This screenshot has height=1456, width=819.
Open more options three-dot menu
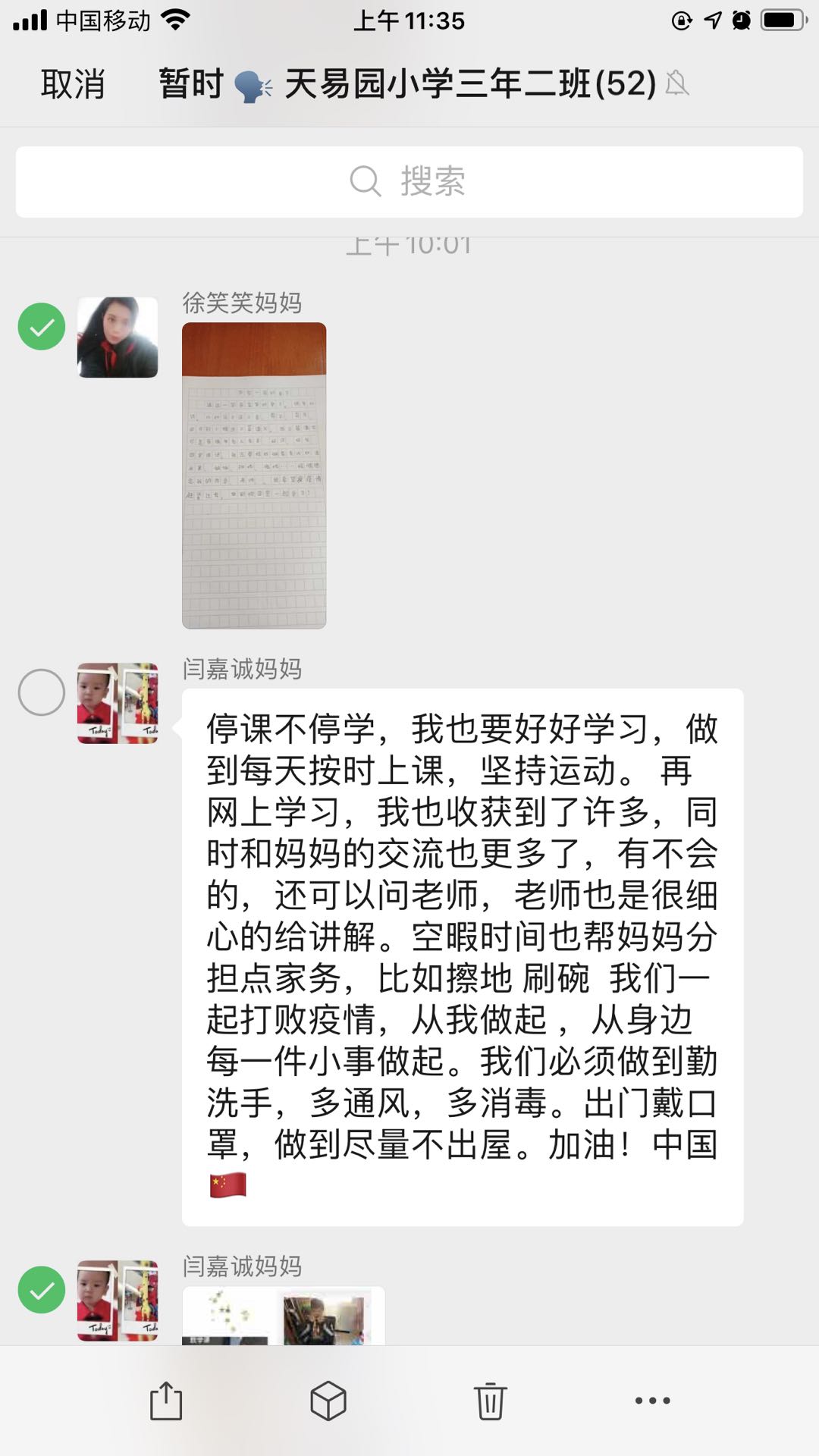click(652, 1401)
